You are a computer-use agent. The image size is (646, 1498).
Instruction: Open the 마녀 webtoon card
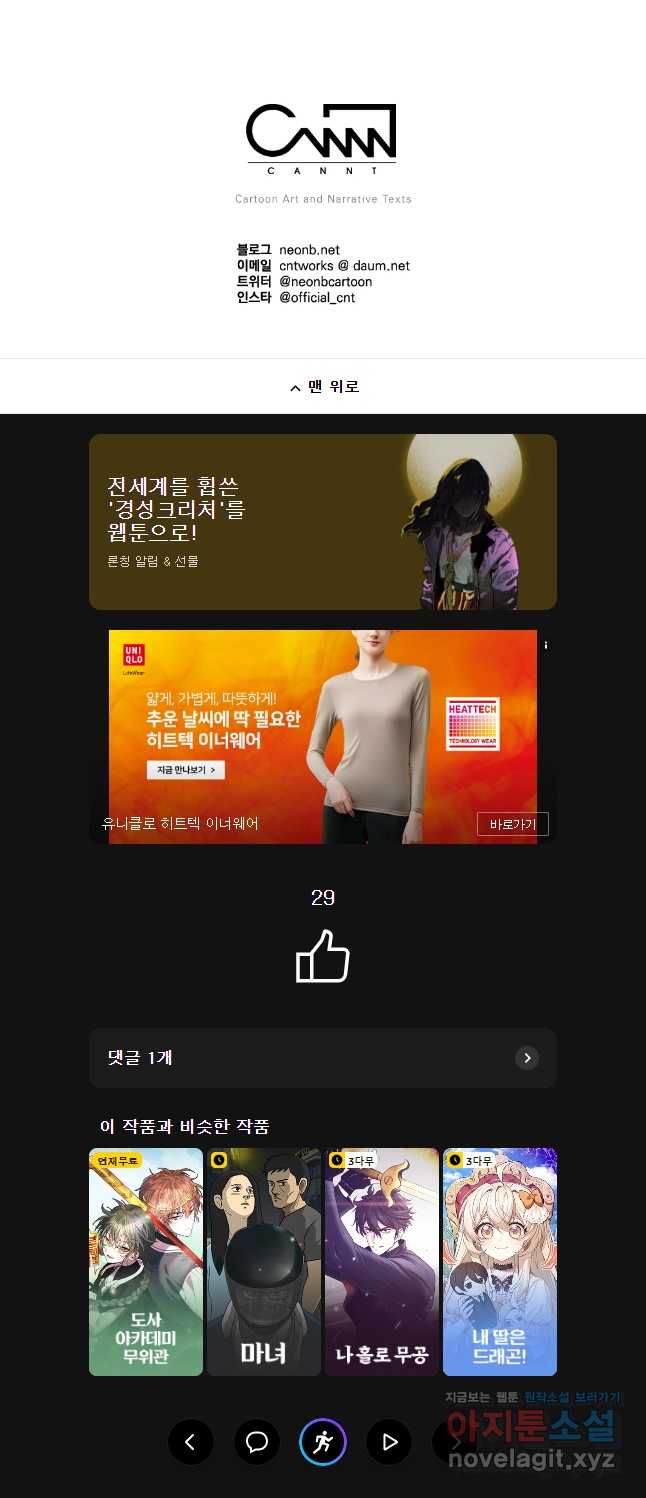point(263,1261)
